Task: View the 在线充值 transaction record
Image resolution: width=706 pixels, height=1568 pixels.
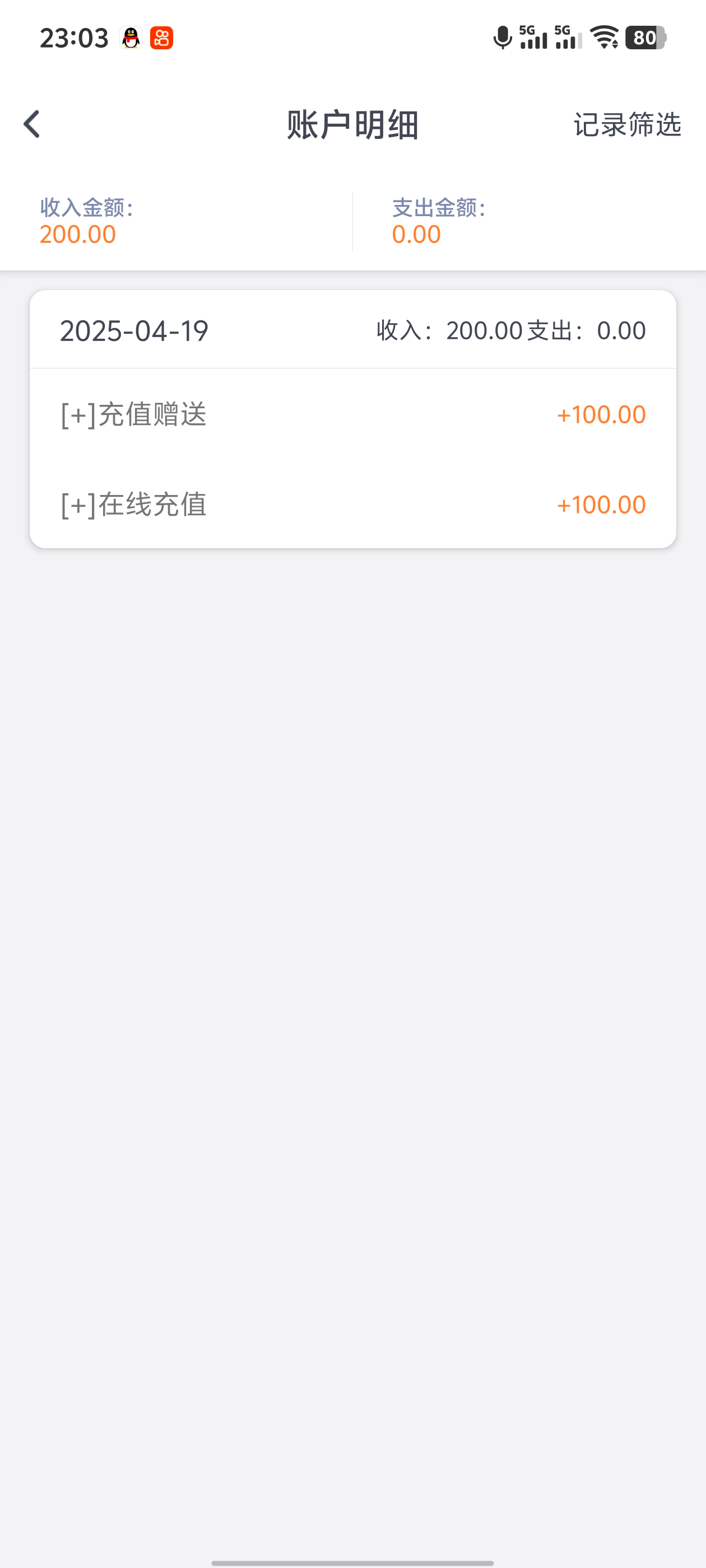Action: tap(352, 505)
